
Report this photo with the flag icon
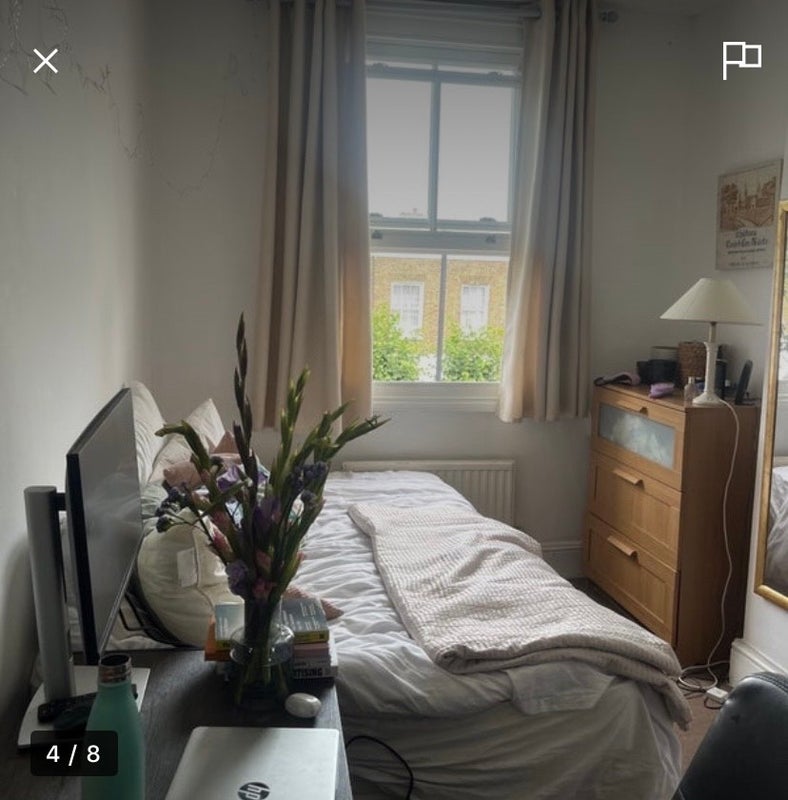741,60
